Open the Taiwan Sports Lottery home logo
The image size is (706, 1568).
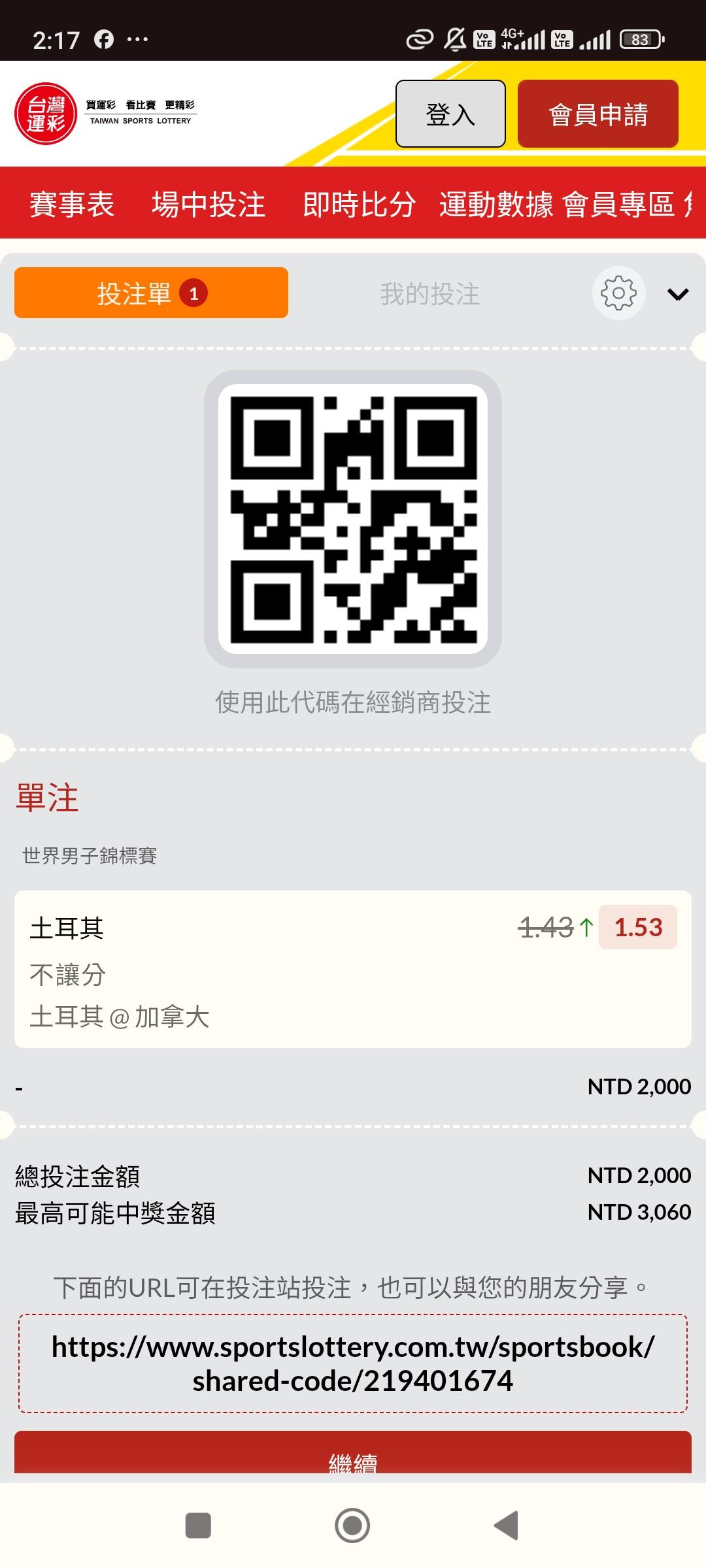coord(106,114)
